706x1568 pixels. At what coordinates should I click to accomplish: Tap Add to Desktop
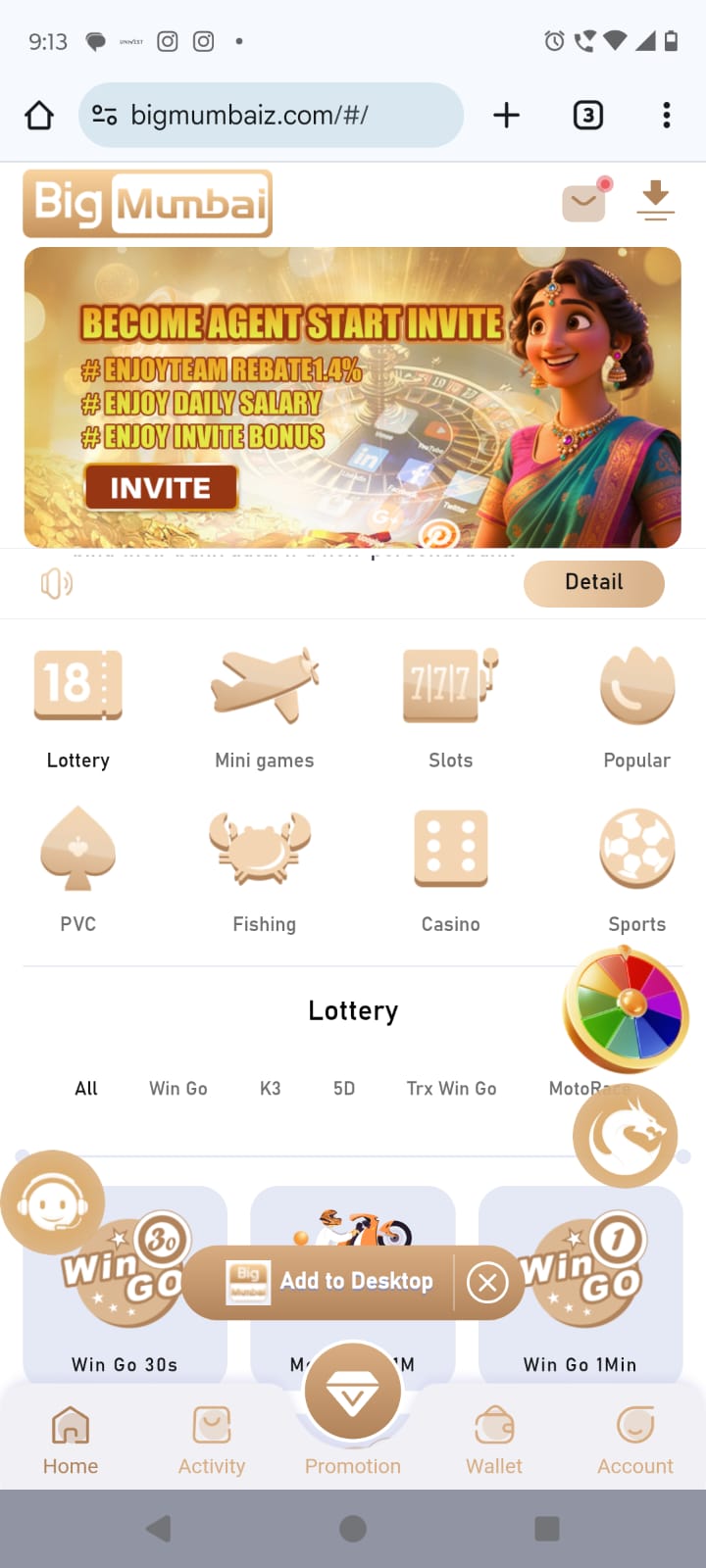coord(333,1282)
